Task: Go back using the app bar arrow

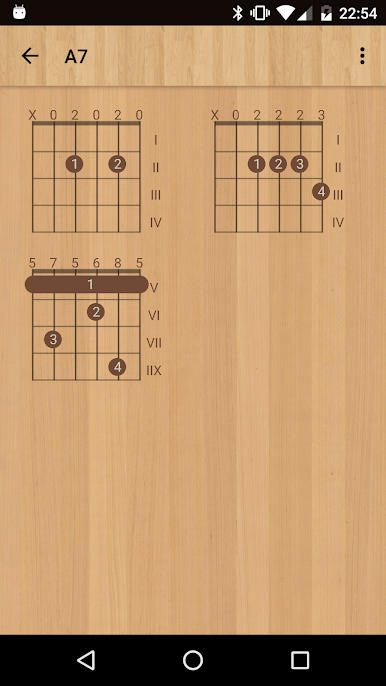Action: [30, 56]
